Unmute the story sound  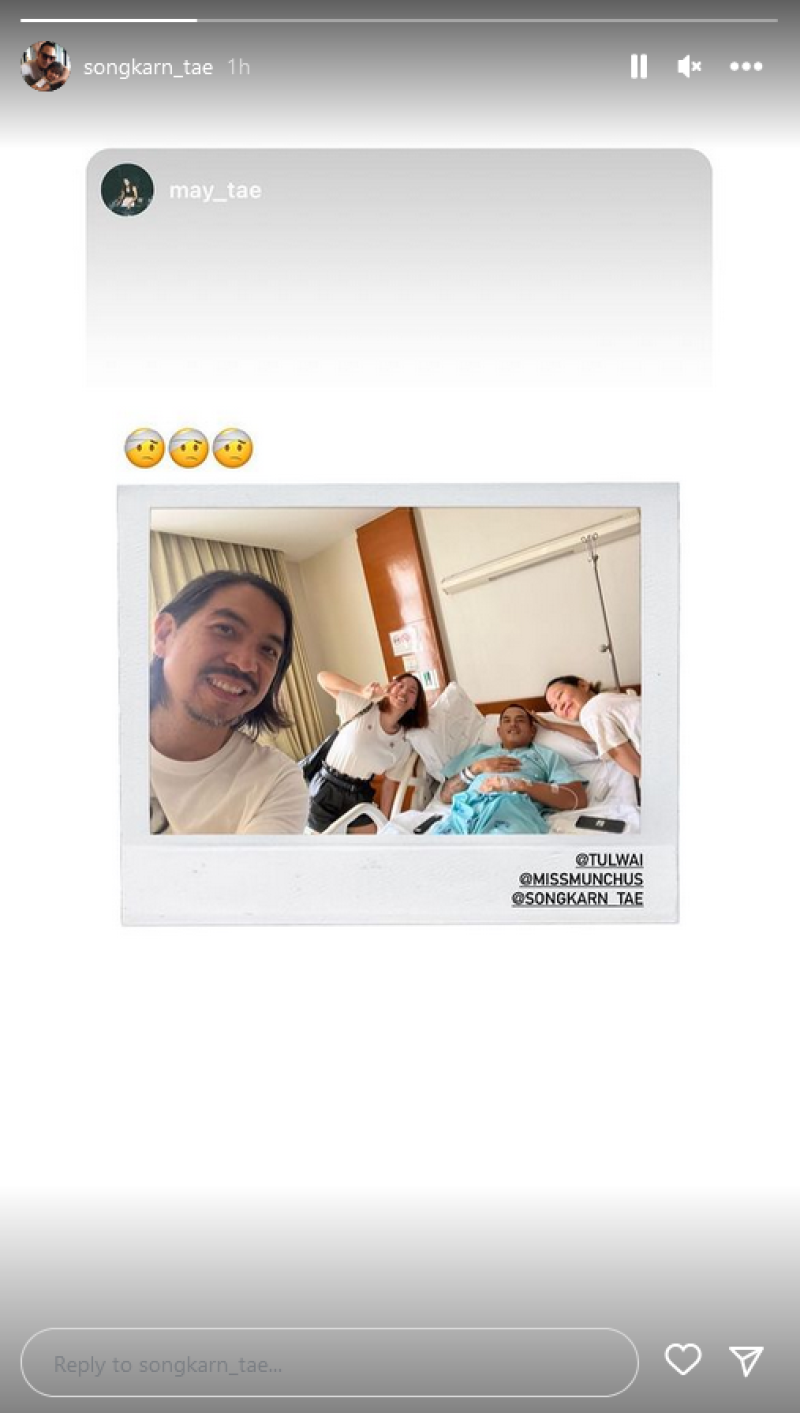(x=689, y=67)
